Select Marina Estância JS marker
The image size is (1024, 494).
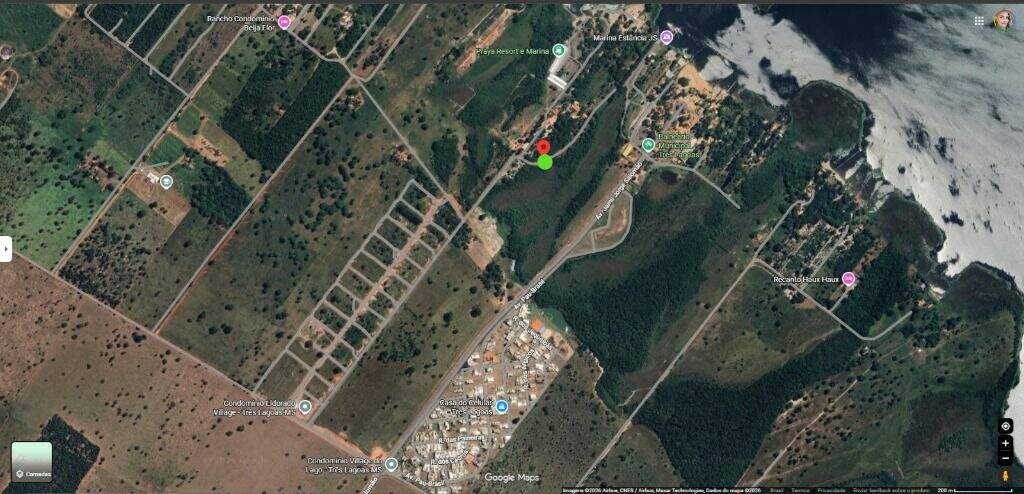point(666,37)
